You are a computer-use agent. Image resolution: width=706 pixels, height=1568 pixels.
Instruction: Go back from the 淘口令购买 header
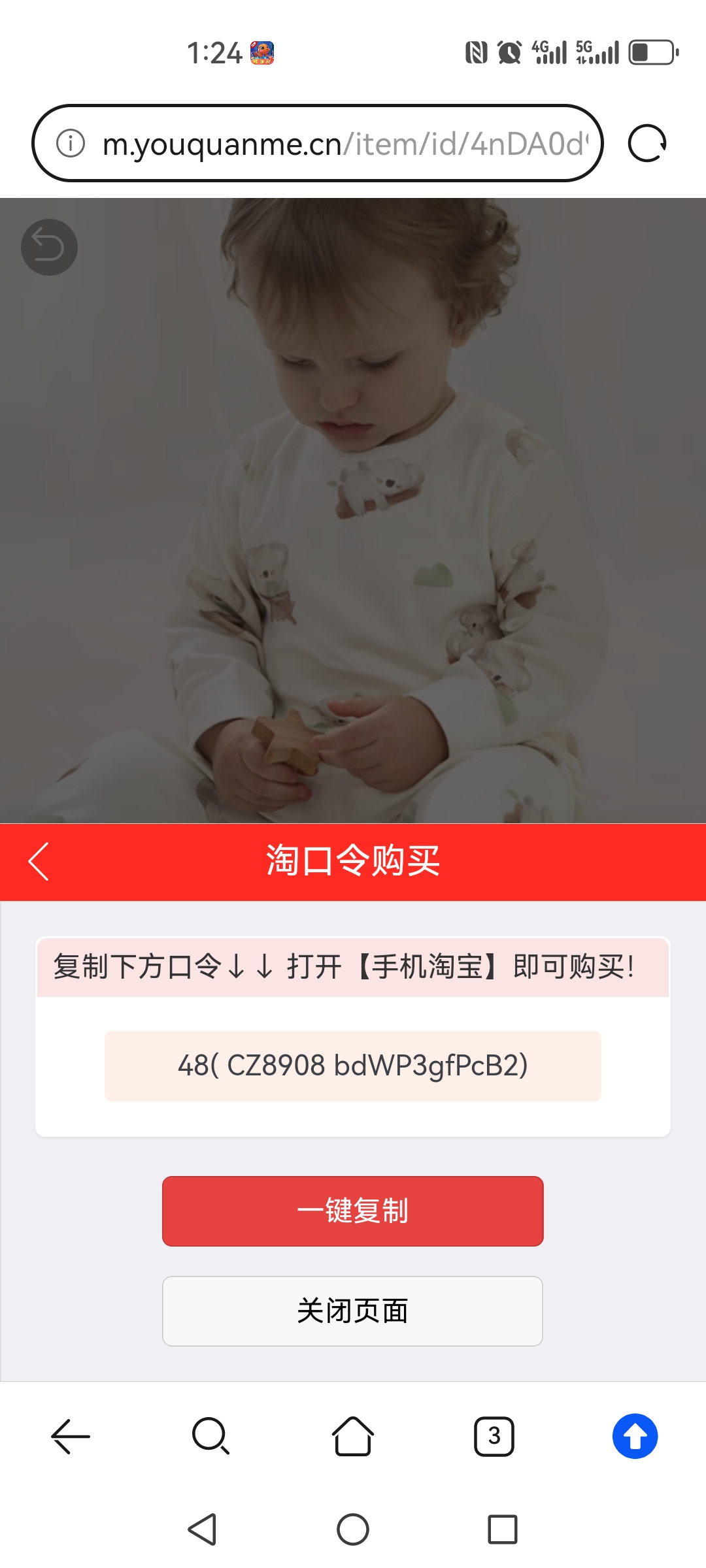click(39, 861)
